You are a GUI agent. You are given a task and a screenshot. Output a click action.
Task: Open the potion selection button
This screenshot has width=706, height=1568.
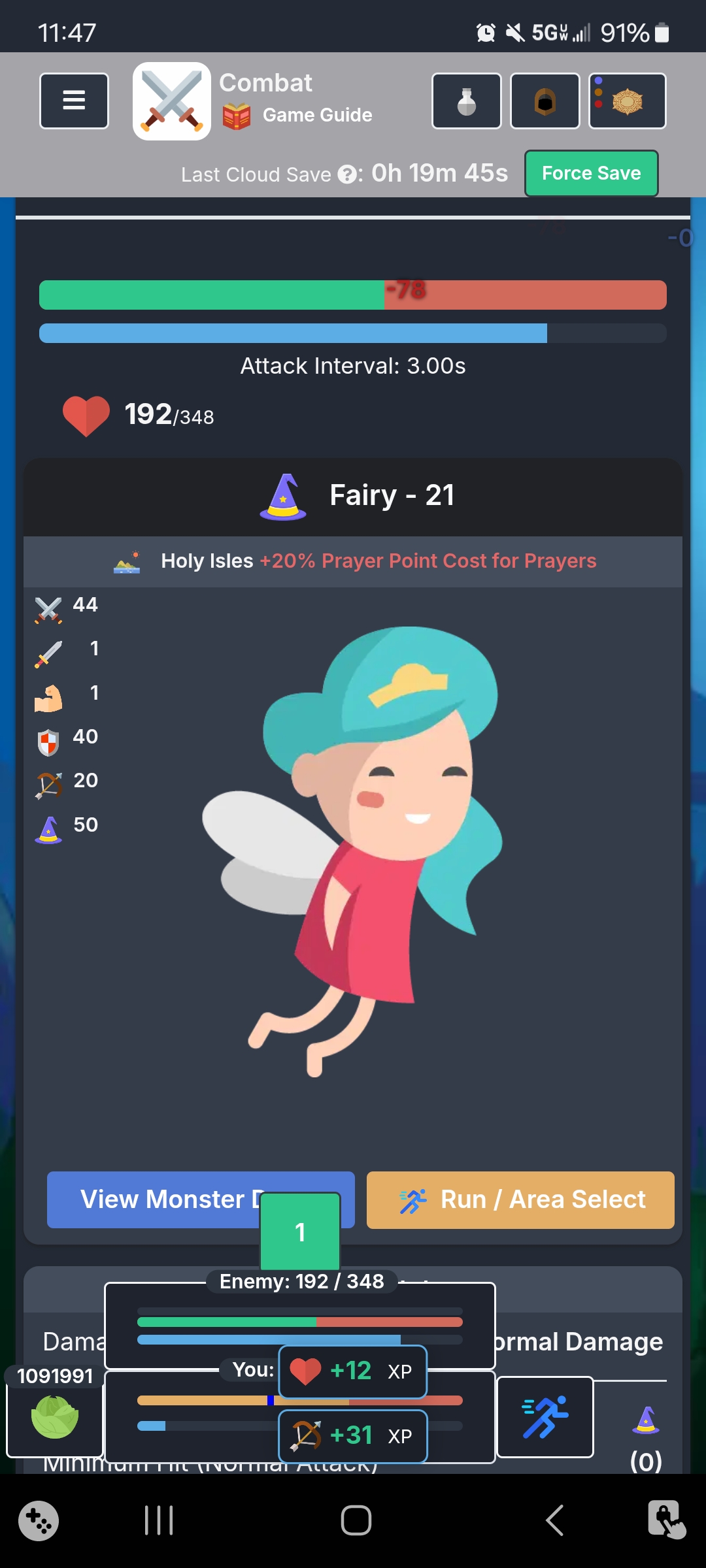pos(467,101)
